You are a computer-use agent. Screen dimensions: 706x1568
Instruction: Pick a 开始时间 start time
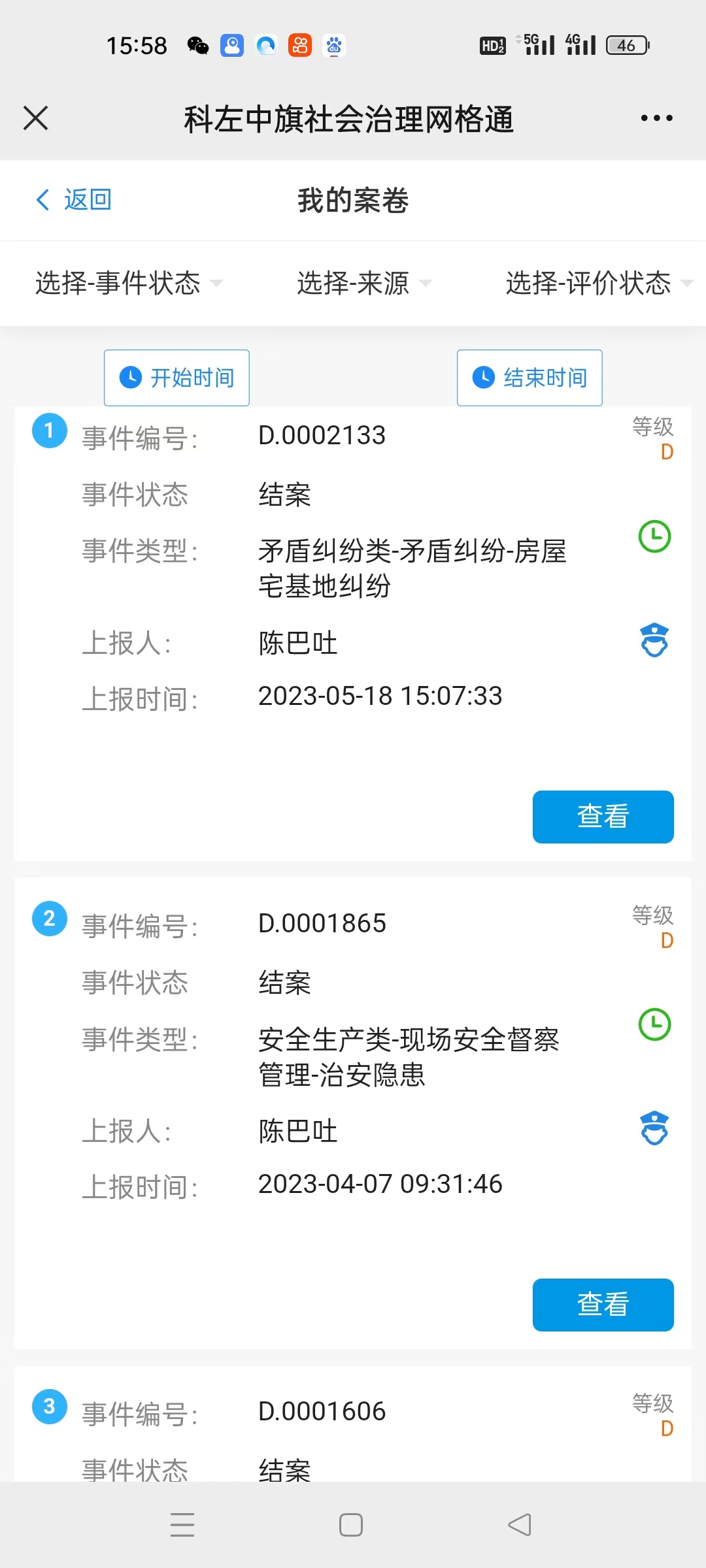click(176, 378)
